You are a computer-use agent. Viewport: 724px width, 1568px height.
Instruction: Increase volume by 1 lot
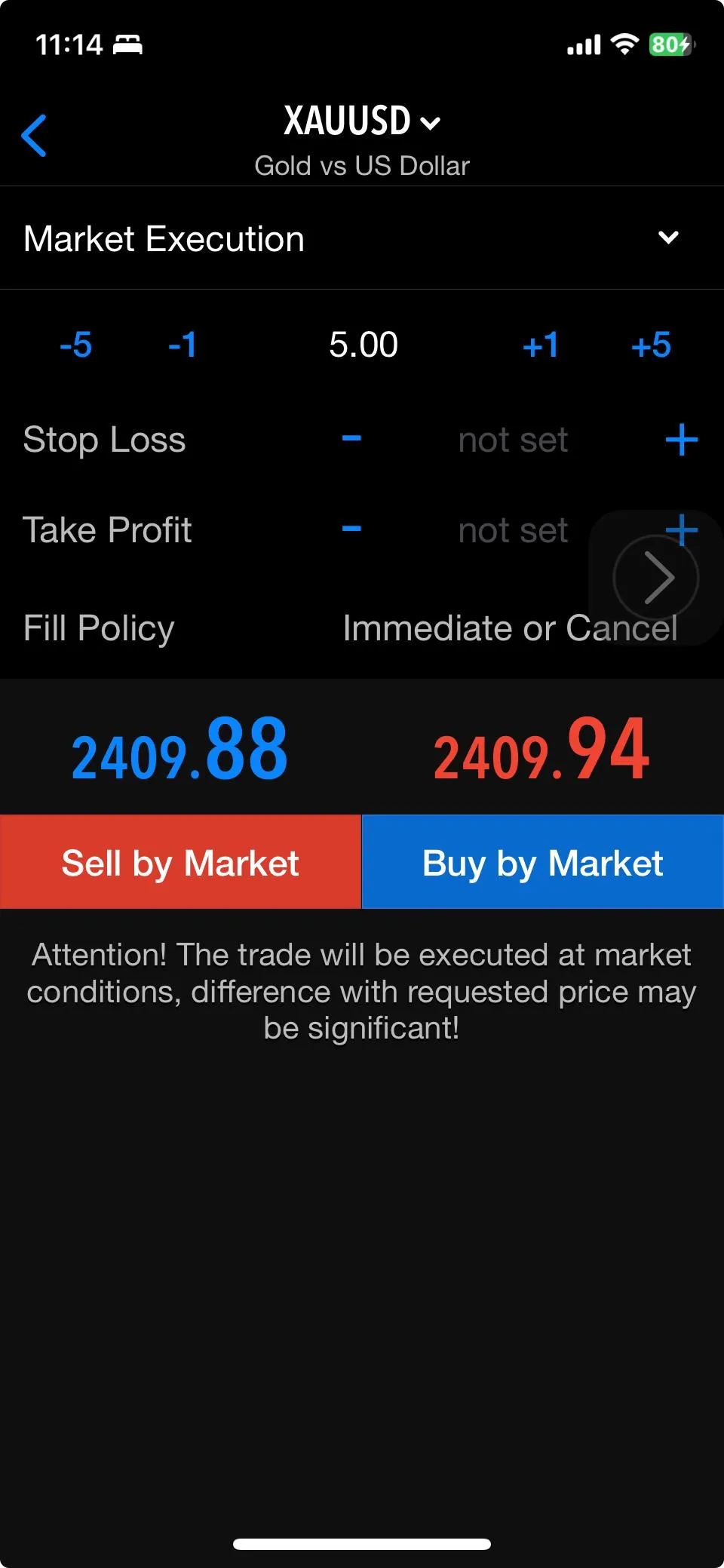pos(541,345)
